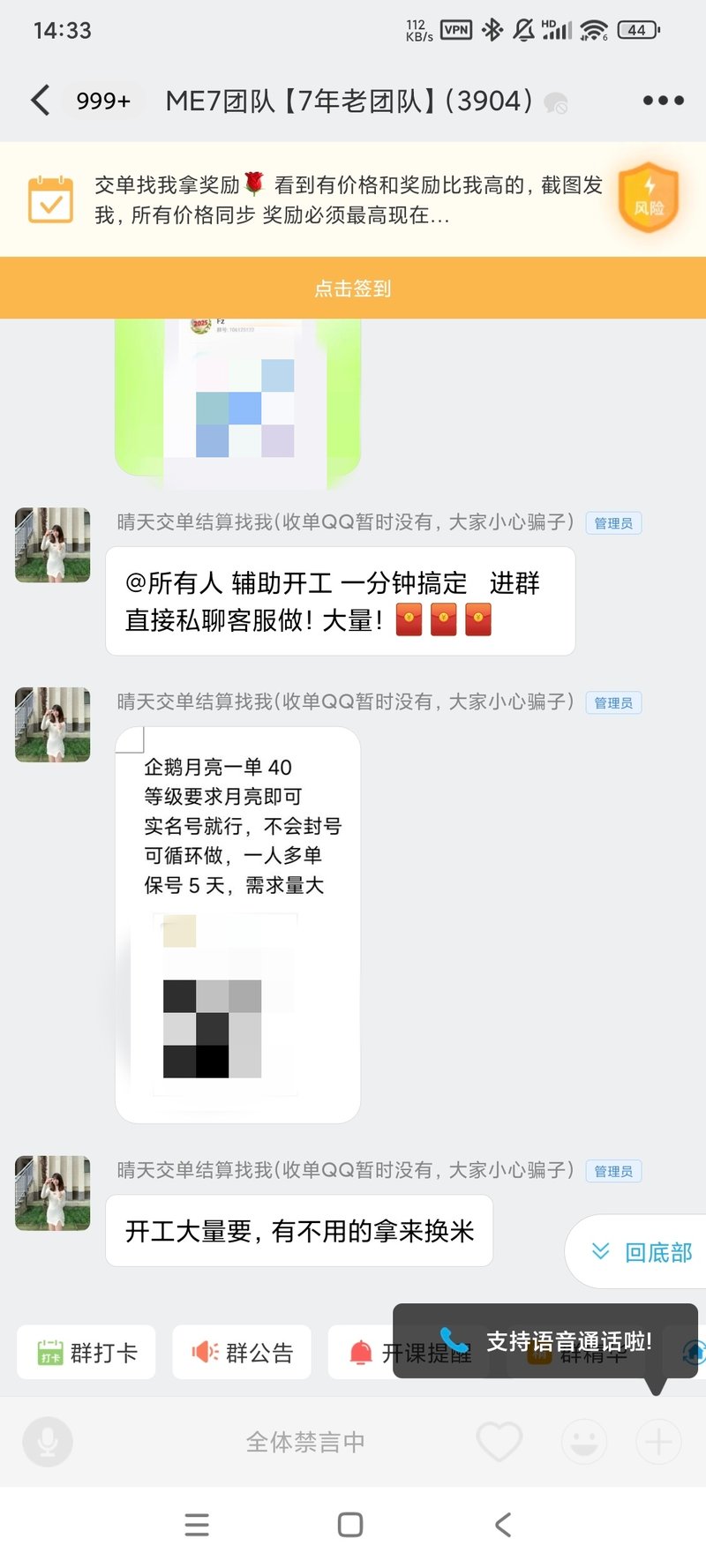Open the group's three-dot overflow menu
706x1568 pixels.
(663, 101)
